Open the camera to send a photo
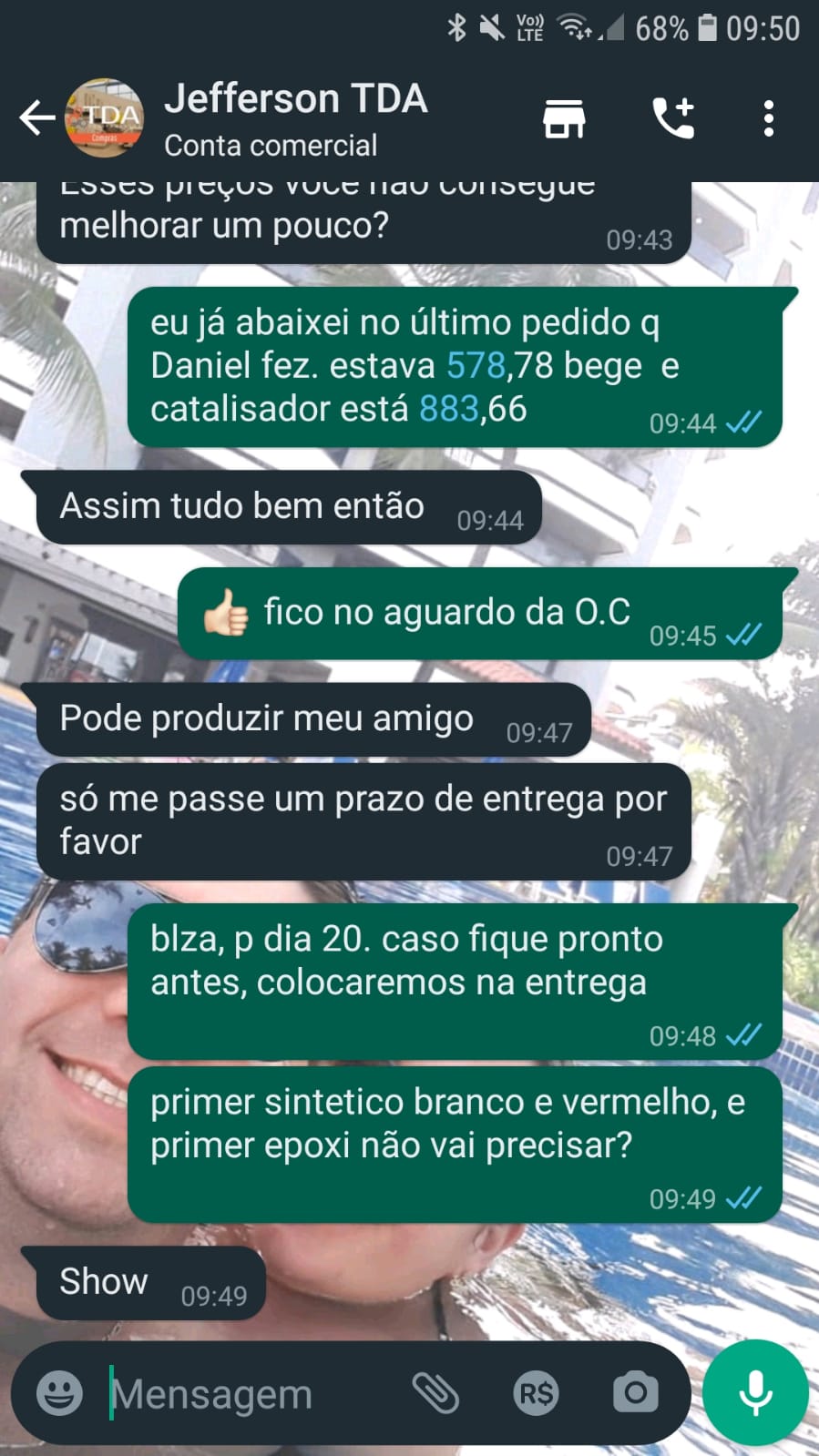This screenshot has height=1456, width=819. pyautogui.click(x=635, y=1393)
